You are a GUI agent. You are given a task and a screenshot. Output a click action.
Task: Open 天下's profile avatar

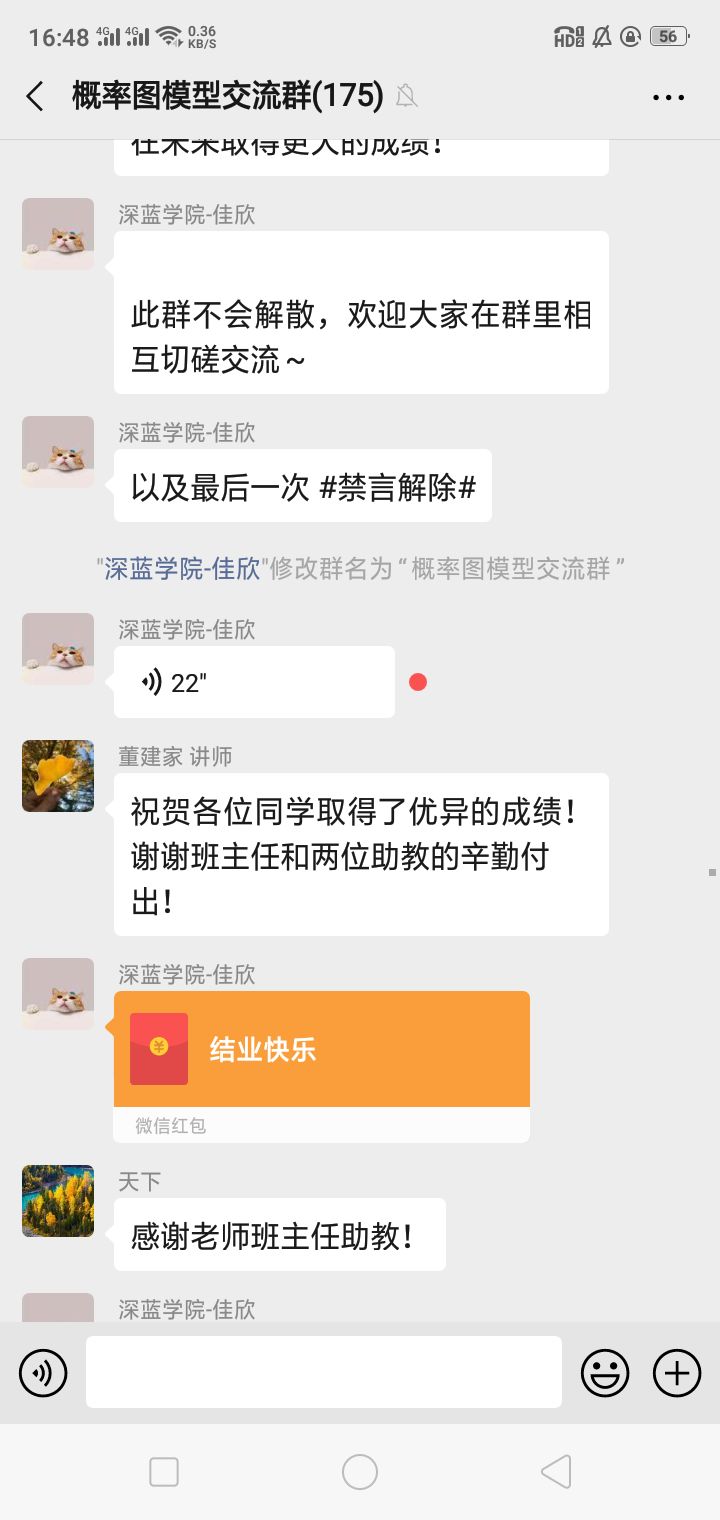pyautogui.click(x=58, y=1201)
